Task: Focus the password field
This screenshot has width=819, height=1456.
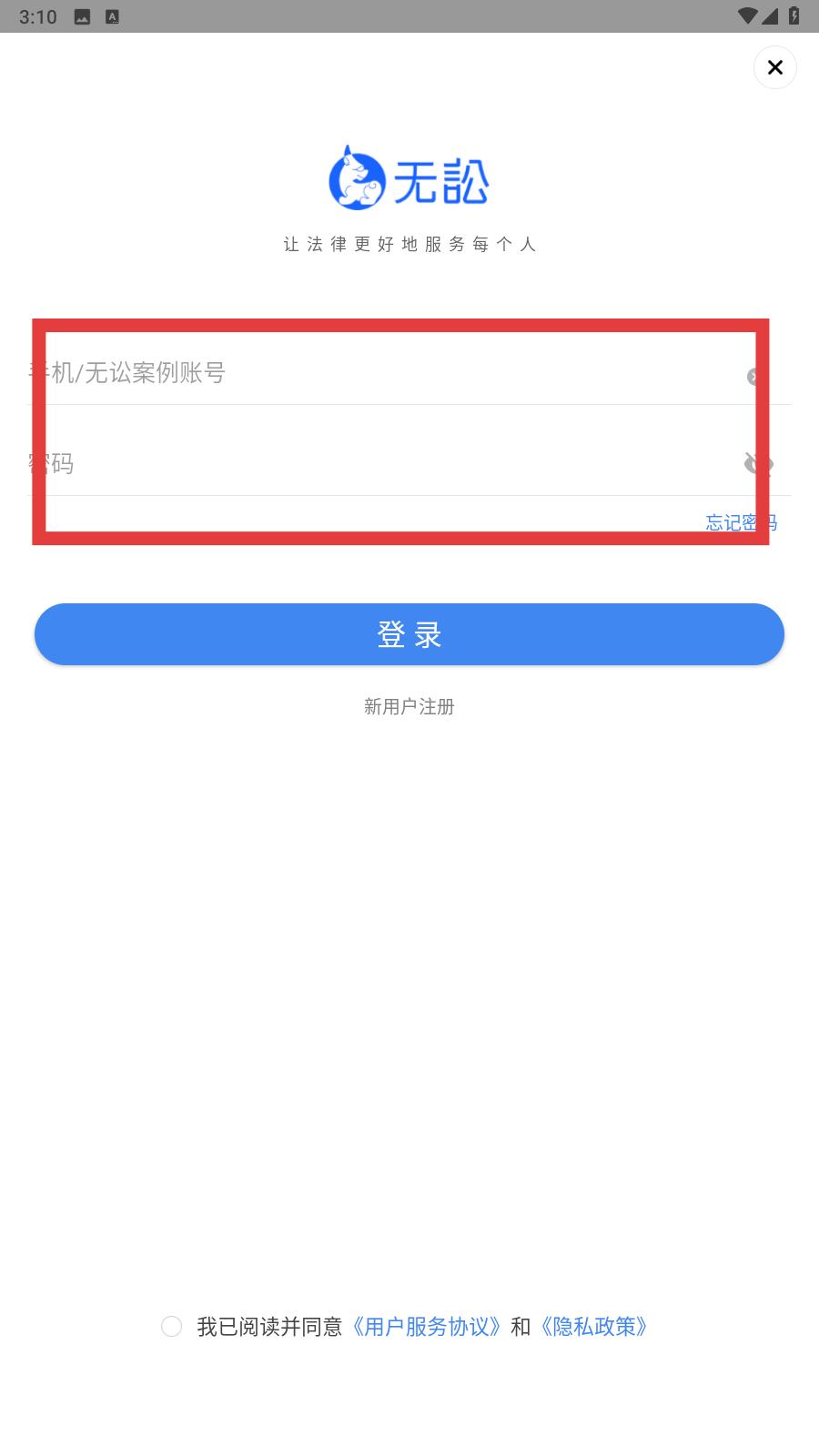Action: click(382, 464)
